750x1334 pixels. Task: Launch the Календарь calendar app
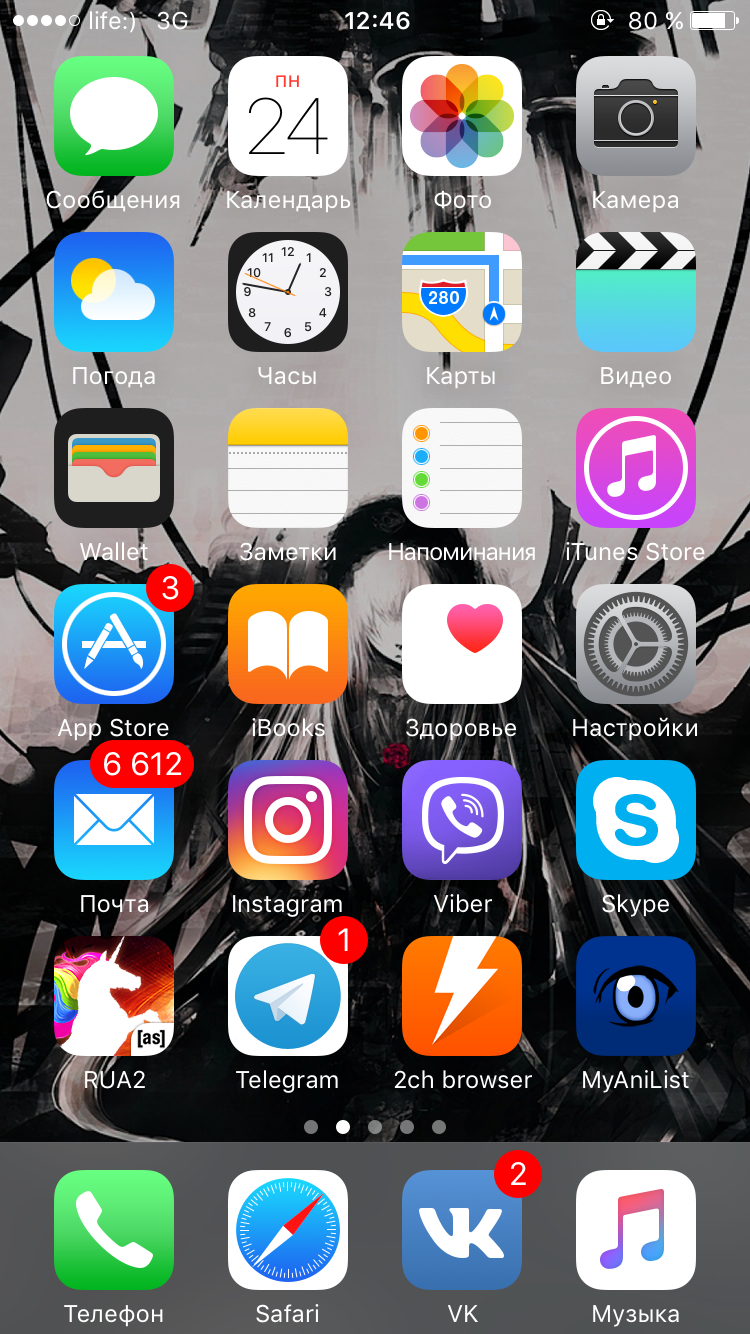288,116
